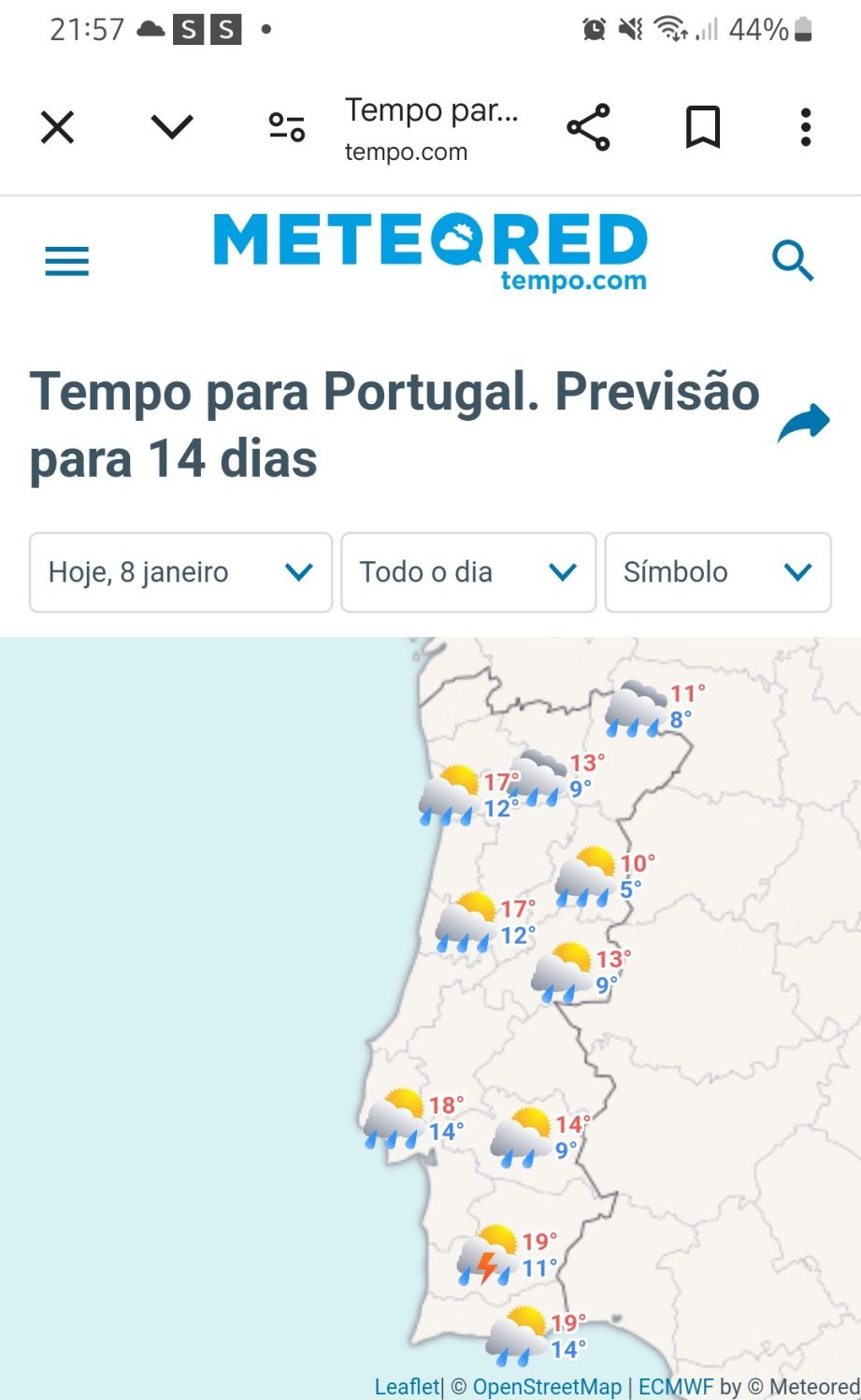Bookmark the tempo.com page
The image size is (861, 1400).
coord(702,127)
